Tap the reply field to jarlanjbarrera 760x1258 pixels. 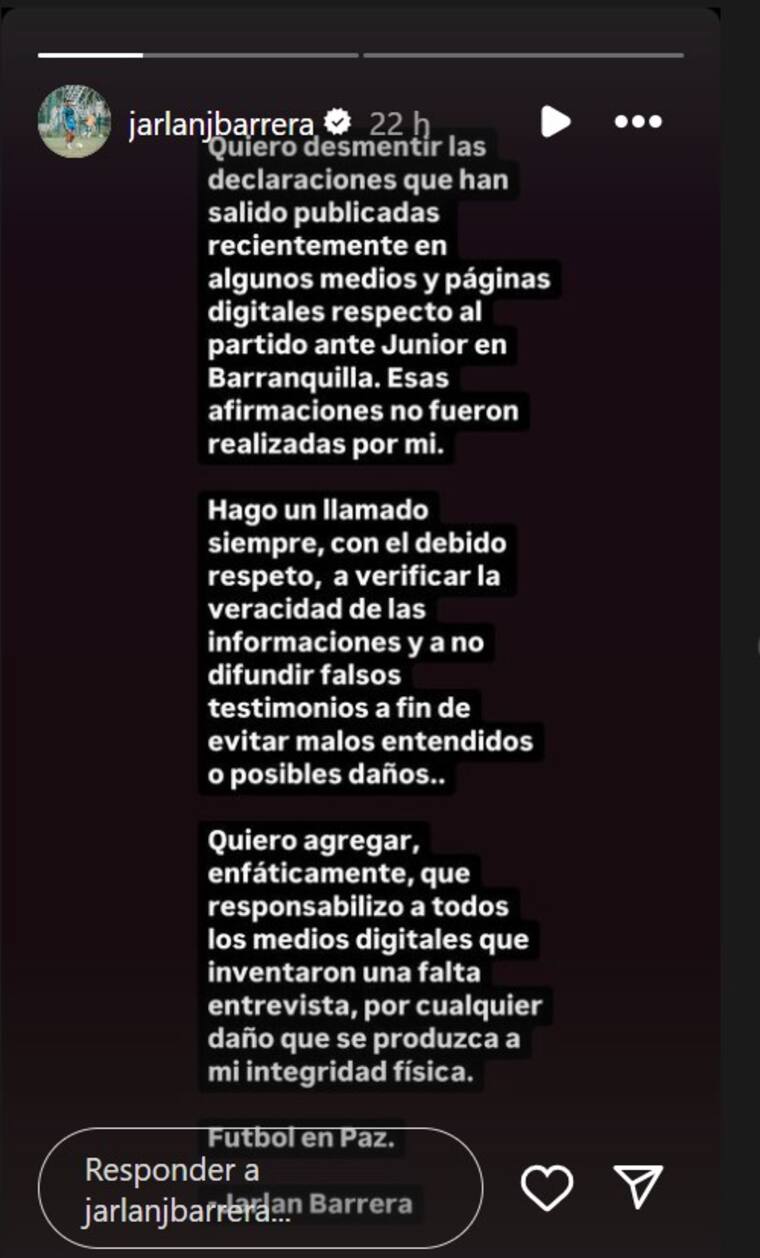point(260,1187)
